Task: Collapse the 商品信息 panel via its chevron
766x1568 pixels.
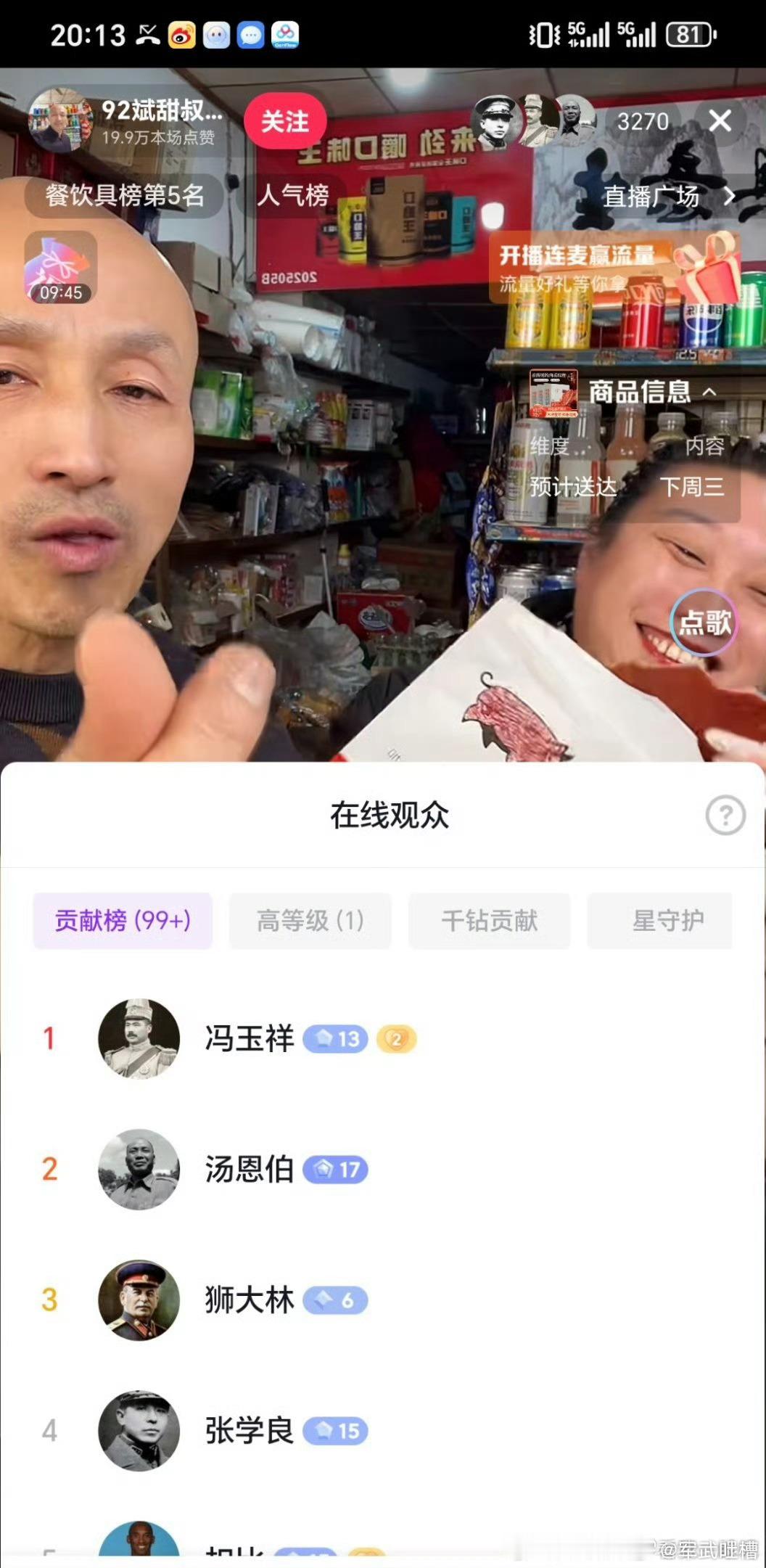Action: (x=710, y=390)
